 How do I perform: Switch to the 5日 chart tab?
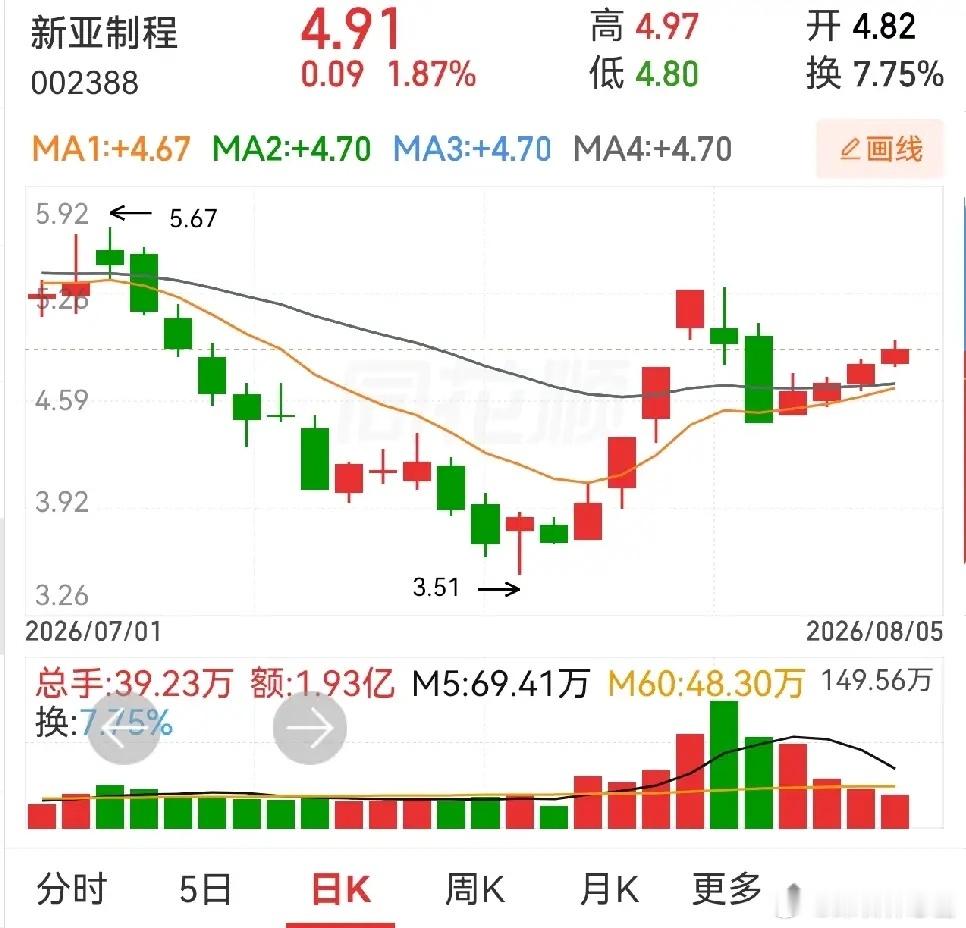pos(206,889)
